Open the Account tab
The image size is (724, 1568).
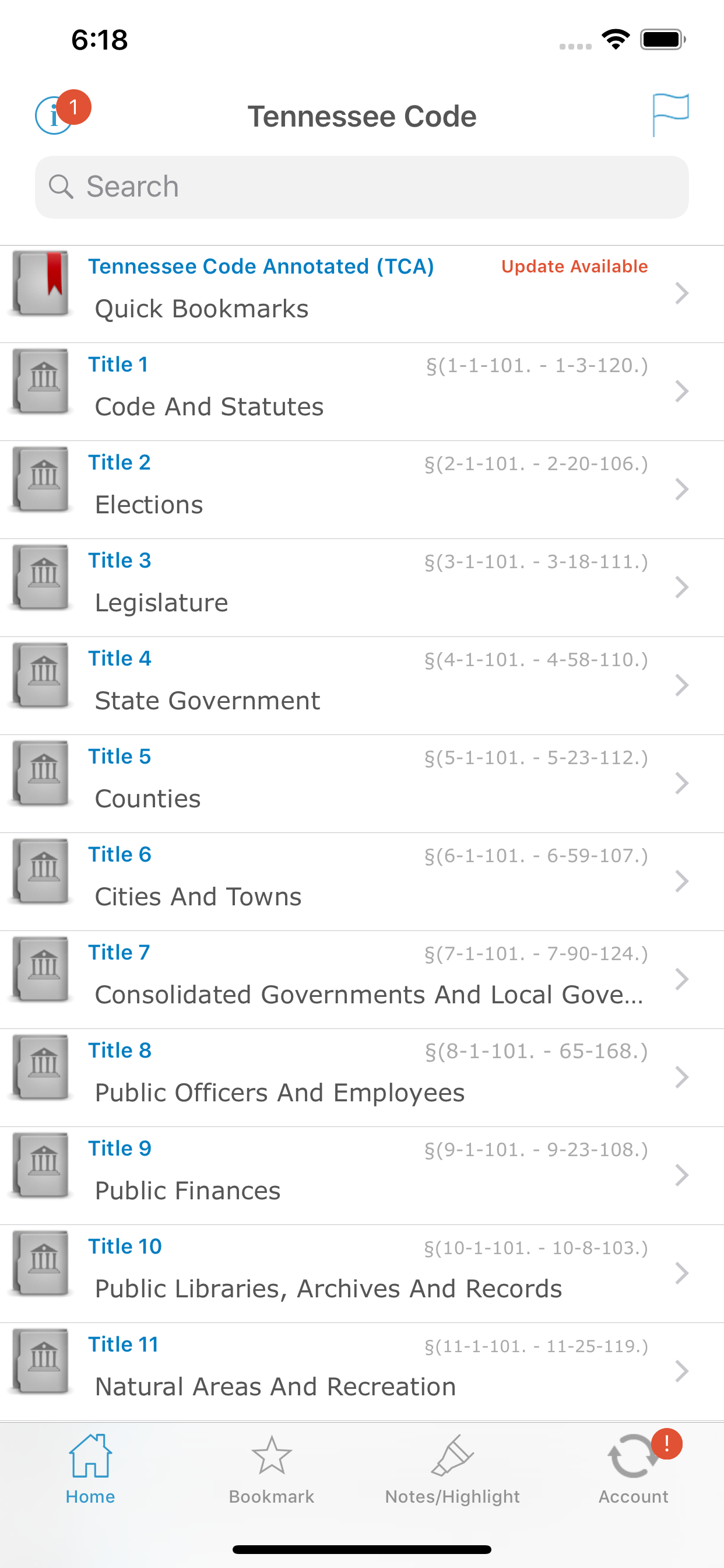[x=632, y=1469]
